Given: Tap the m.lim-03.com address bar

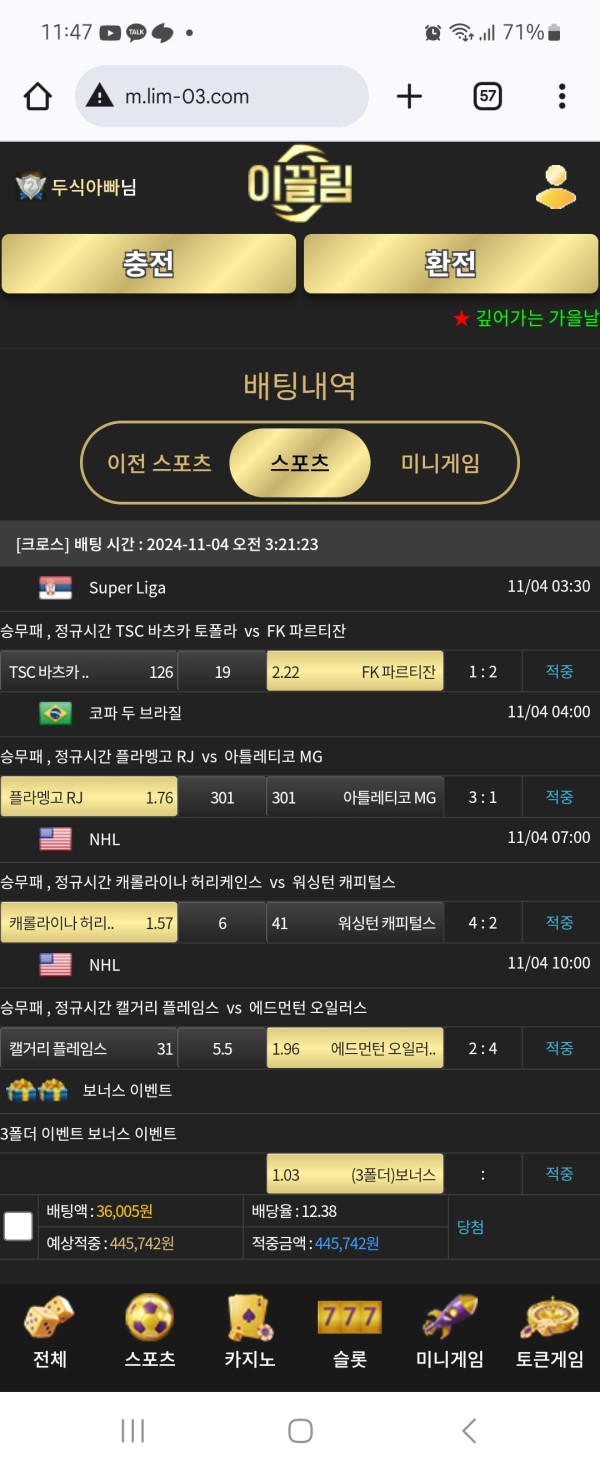Looking at the screenshot, I should tap(222, 96).
